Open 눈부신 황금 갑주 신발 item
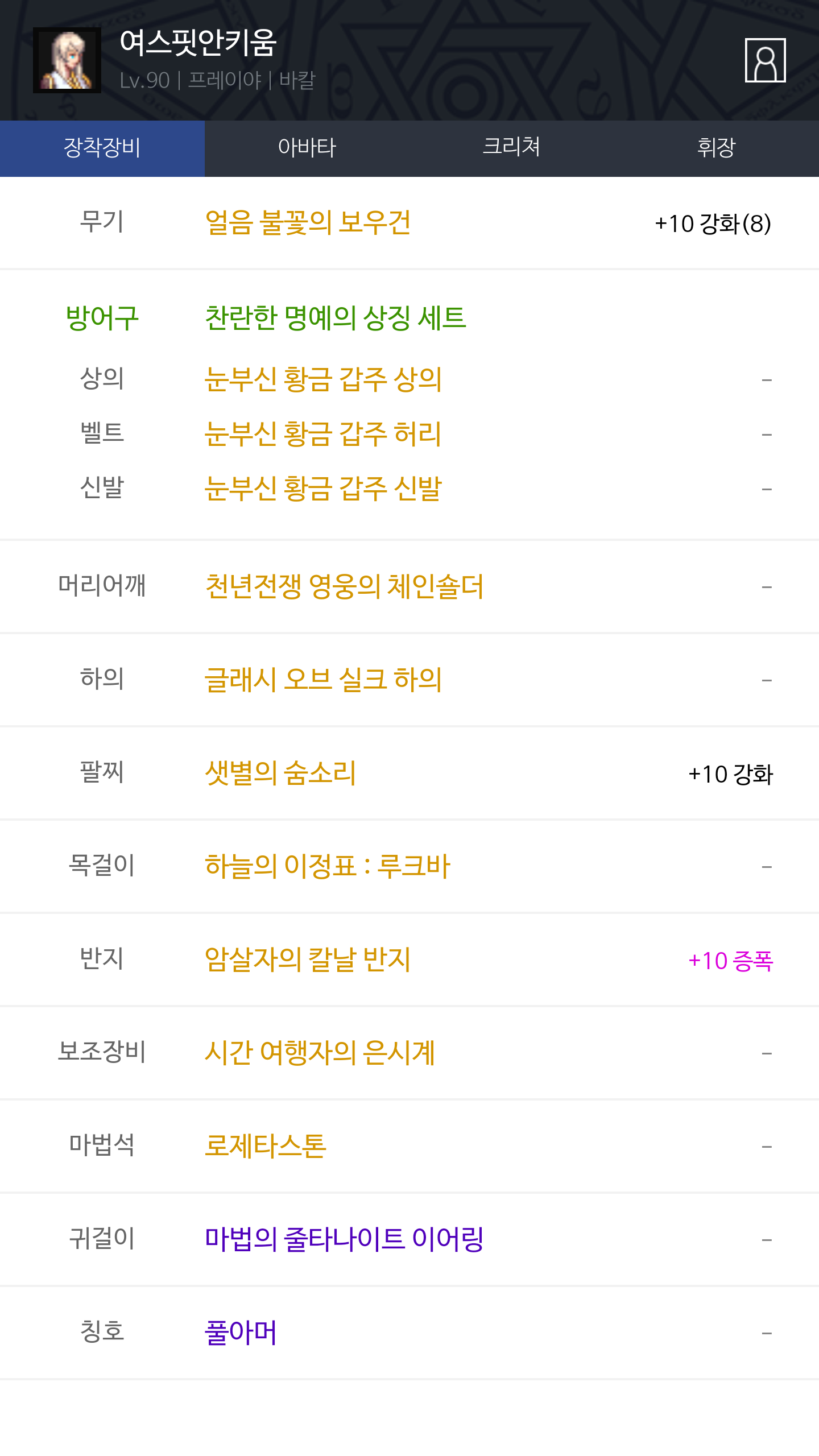 coord(323,489)
